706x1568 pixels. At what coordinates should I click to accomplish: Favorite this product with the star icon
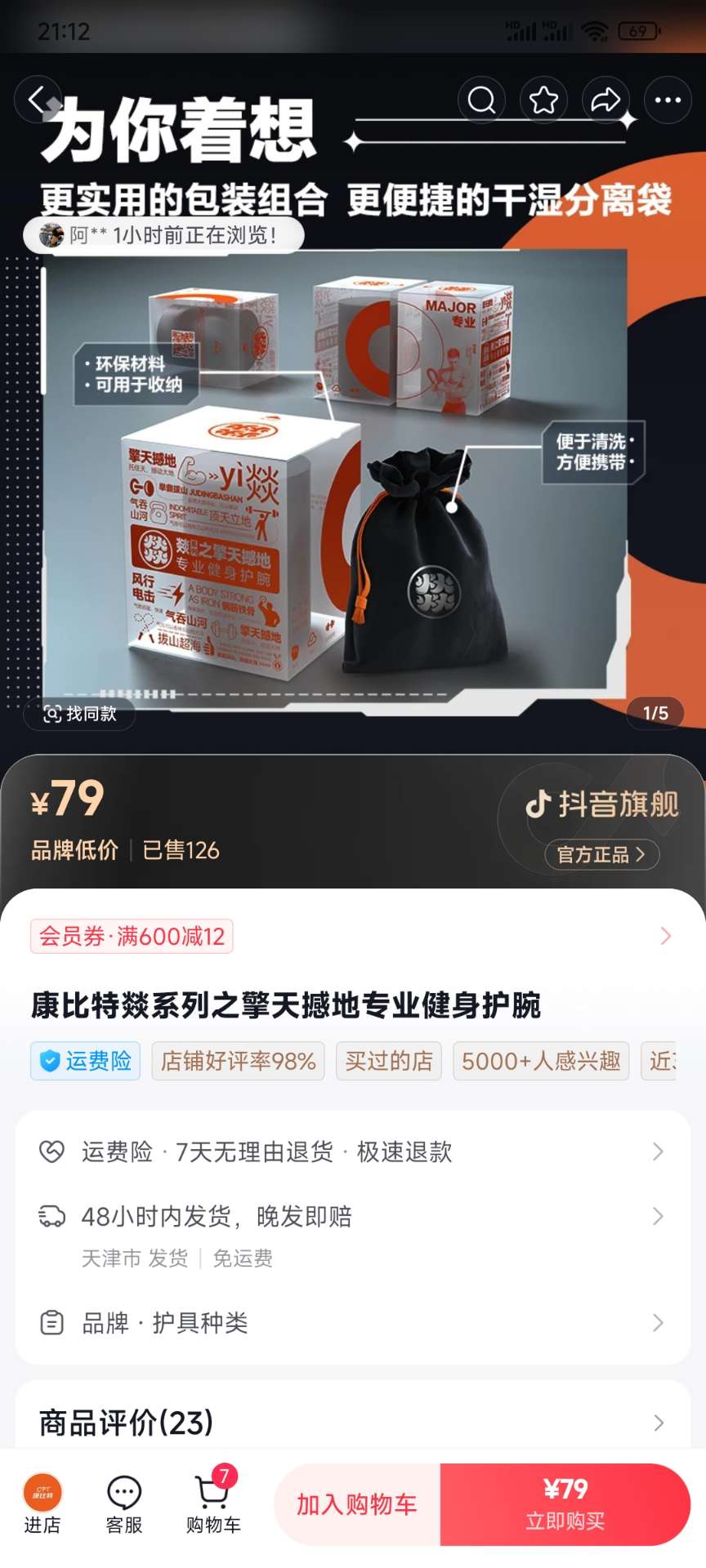tap(543, 100)
